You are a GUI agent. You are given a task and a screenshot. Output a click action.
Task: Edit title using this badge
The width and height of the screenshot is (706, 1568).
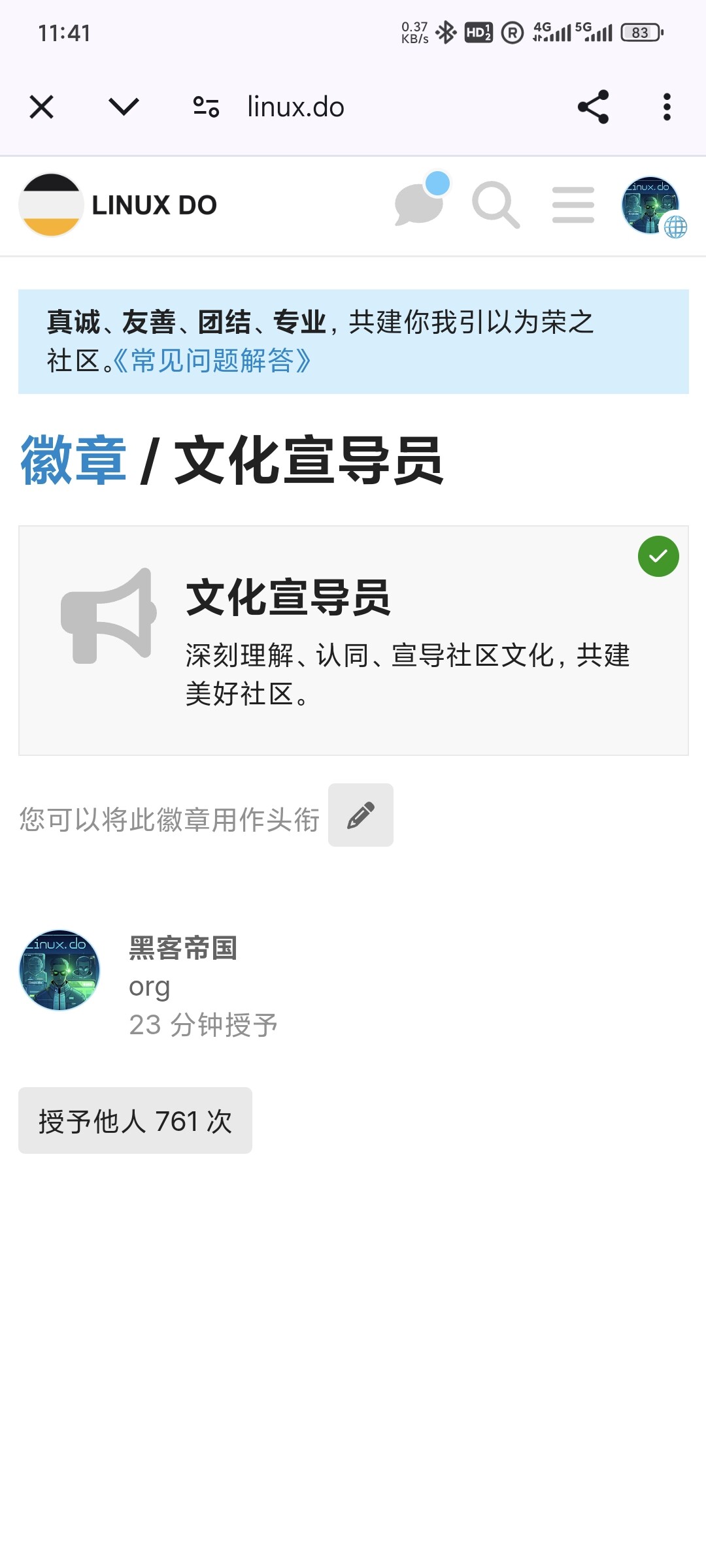361,815
